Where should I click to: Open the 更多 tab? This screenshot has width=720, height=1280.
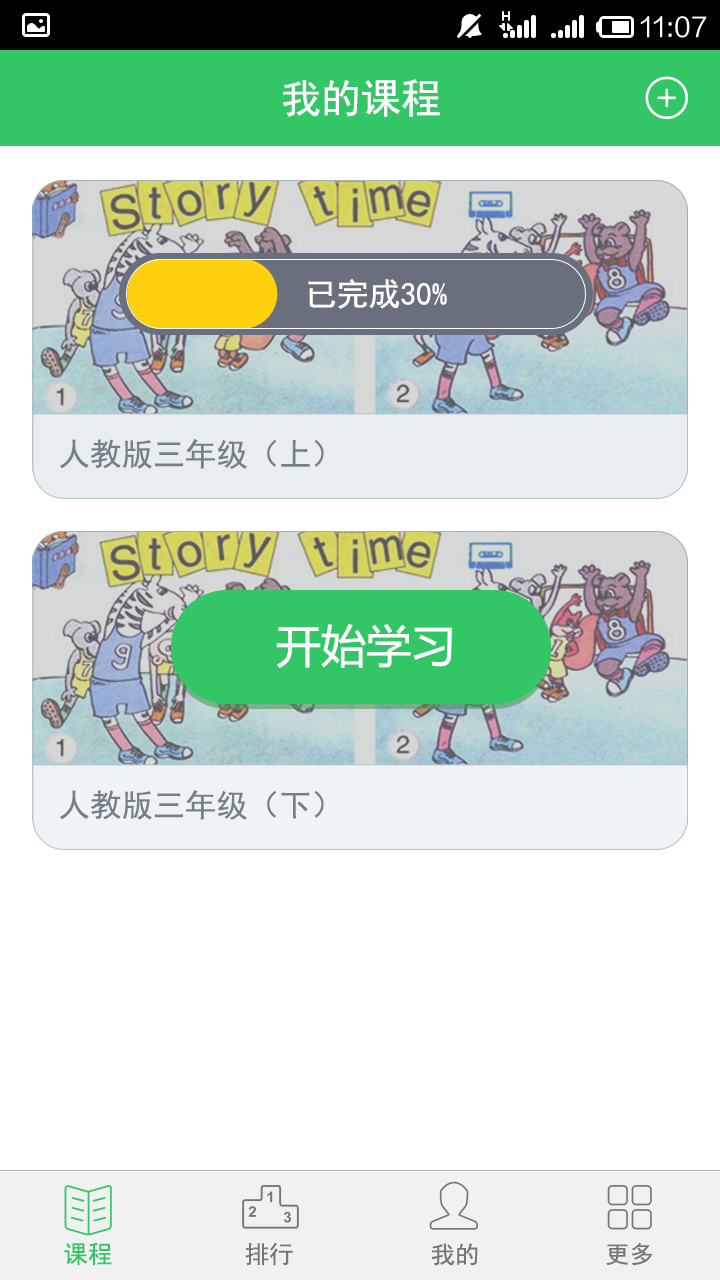coord(630,1225)
